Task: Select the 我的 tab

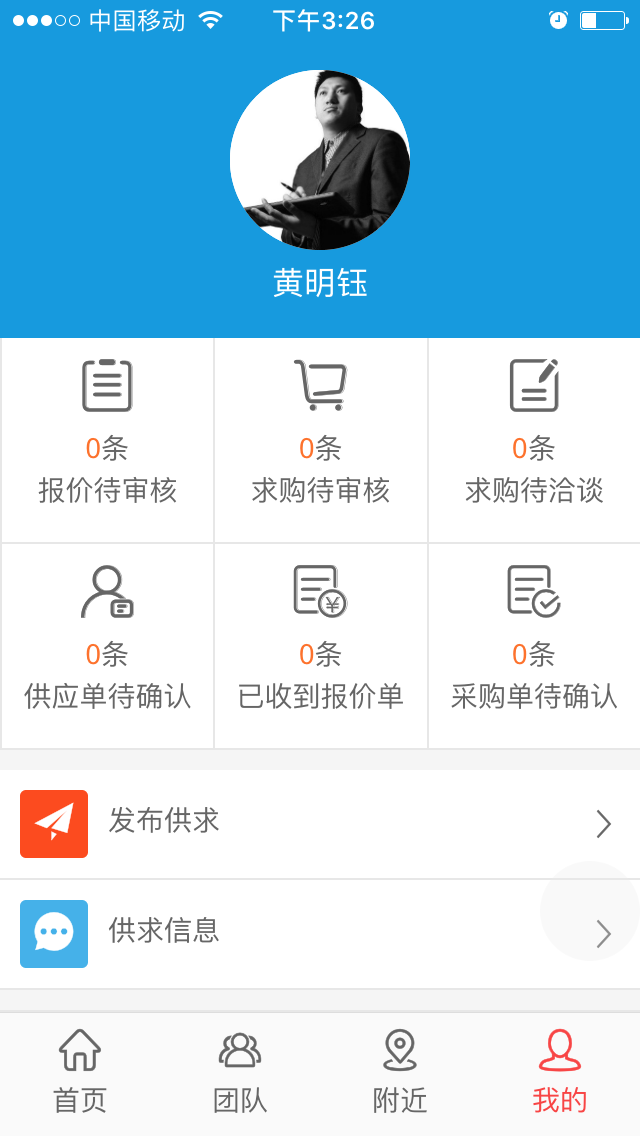Action: coord(560,1072)
